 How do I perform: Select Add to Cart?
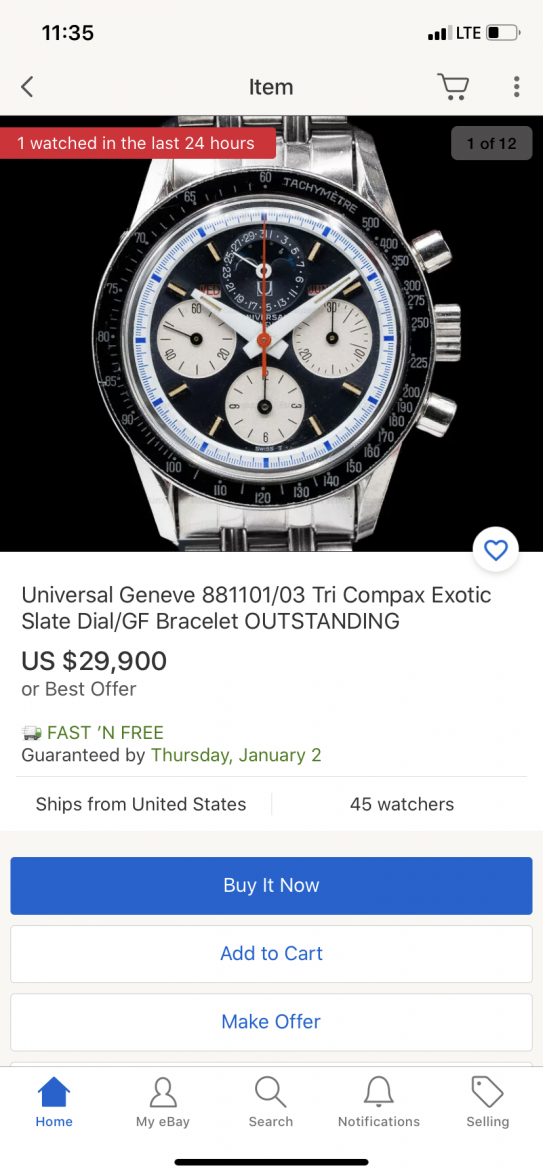pos(272,954)
